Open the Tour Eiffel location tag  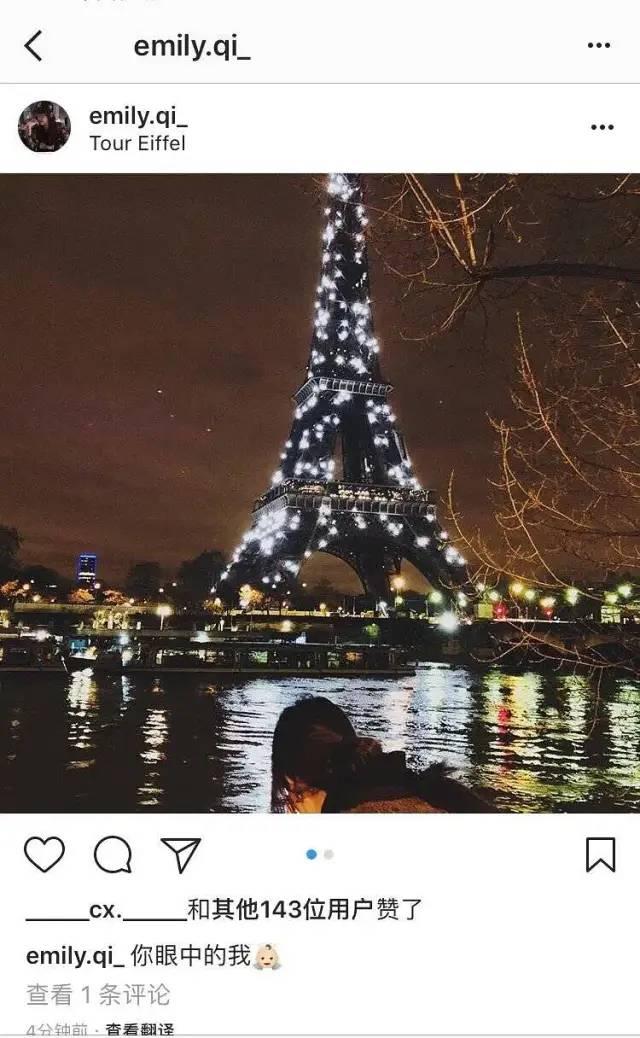137,143
